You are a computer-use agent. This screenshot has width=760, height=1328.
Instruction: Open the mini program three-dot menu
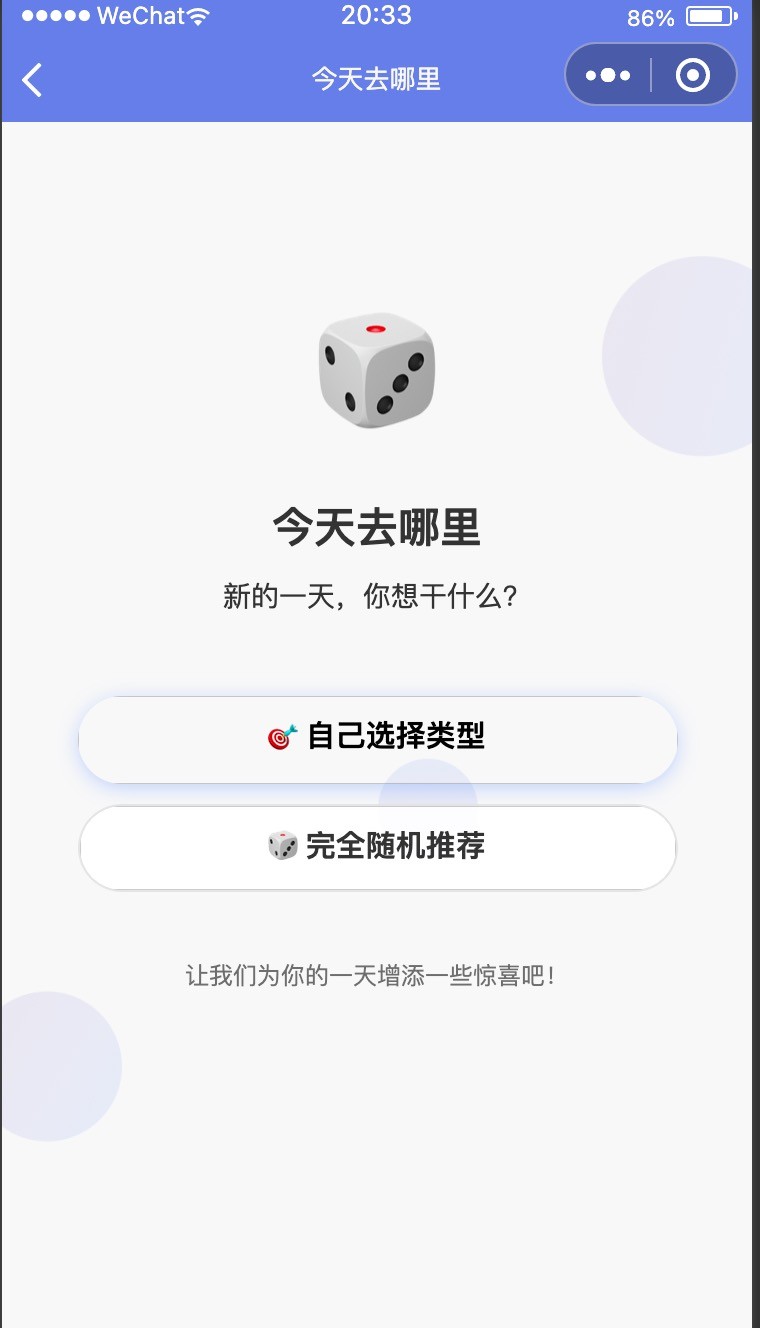tap(608, 75)
